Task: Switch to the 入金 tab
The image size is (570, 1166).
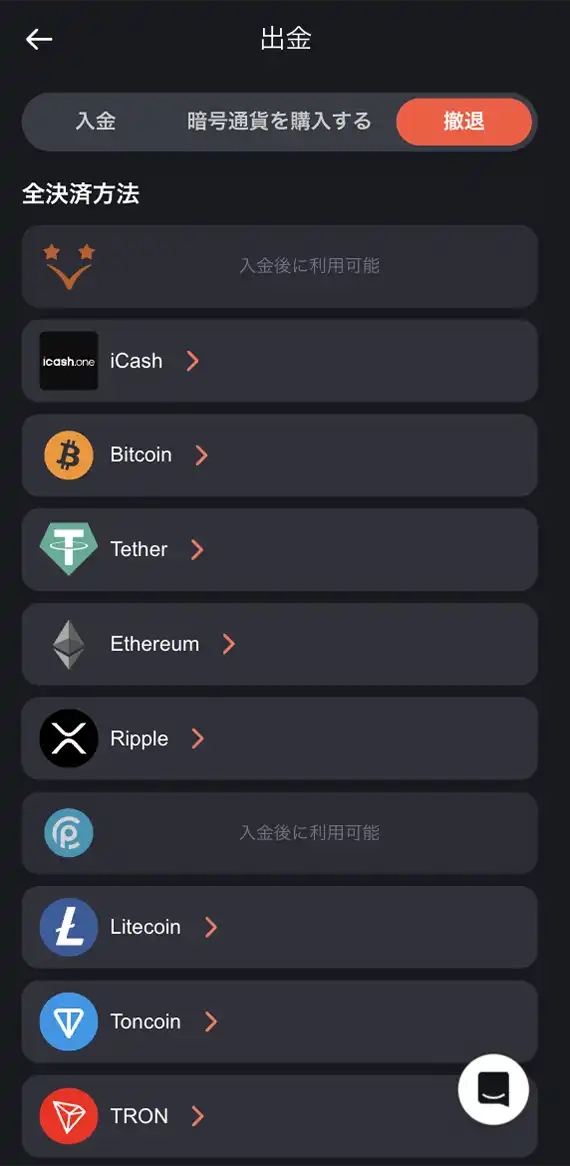Action: coord(96,121)
